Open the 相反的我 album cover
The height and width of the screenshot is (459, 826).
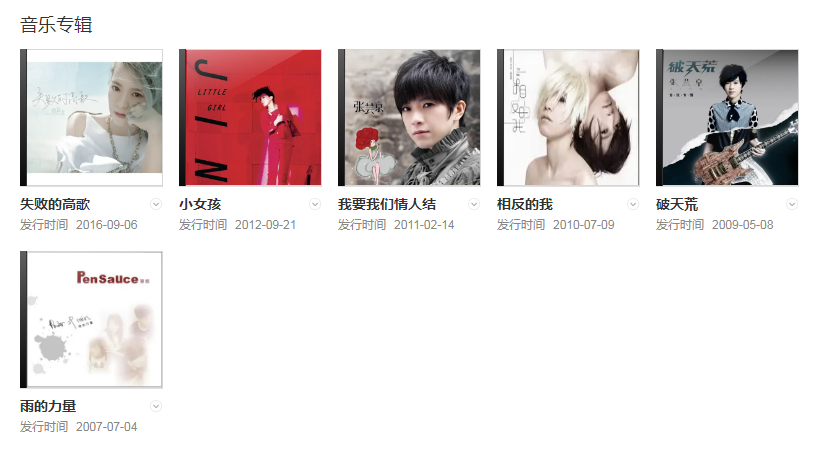point(569,117)
